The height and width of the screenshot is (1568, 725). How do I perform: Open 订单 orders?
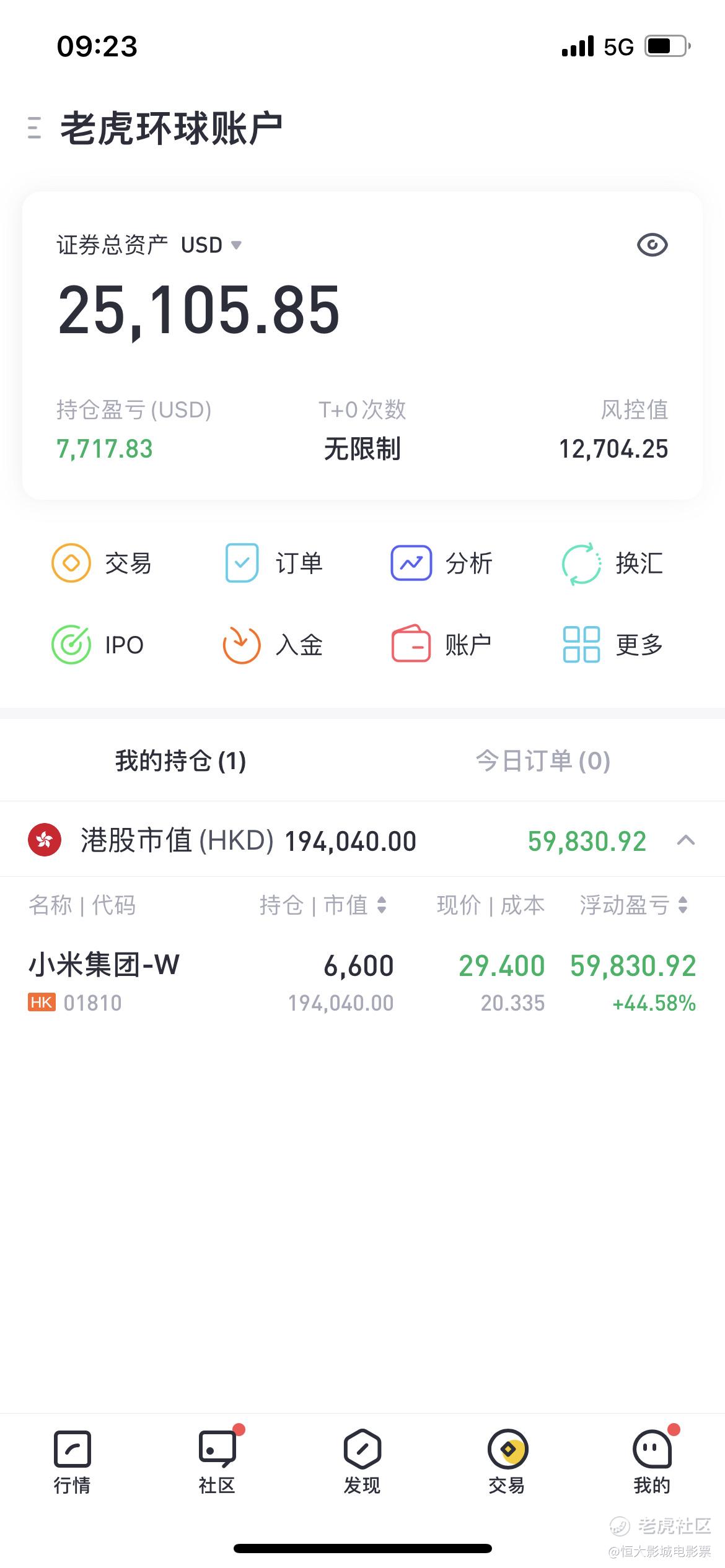273,563
